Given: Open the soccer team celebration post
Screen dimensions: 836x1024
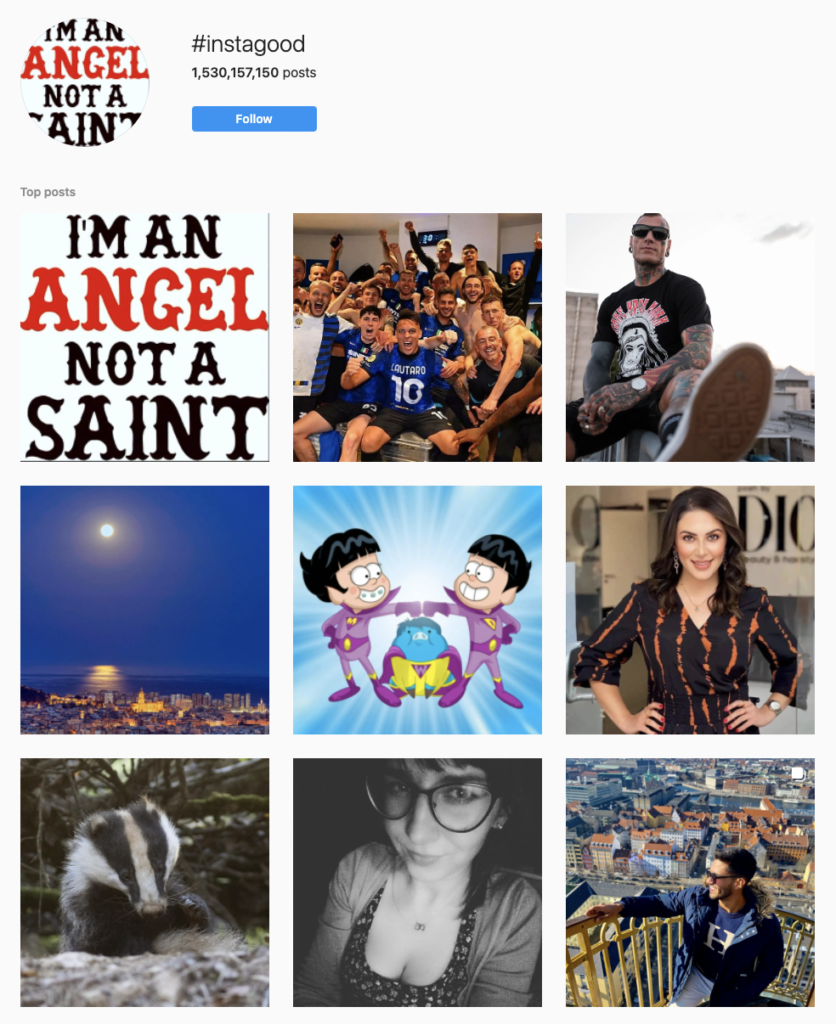Looking at the screenshot, I should tap(417, 337).
